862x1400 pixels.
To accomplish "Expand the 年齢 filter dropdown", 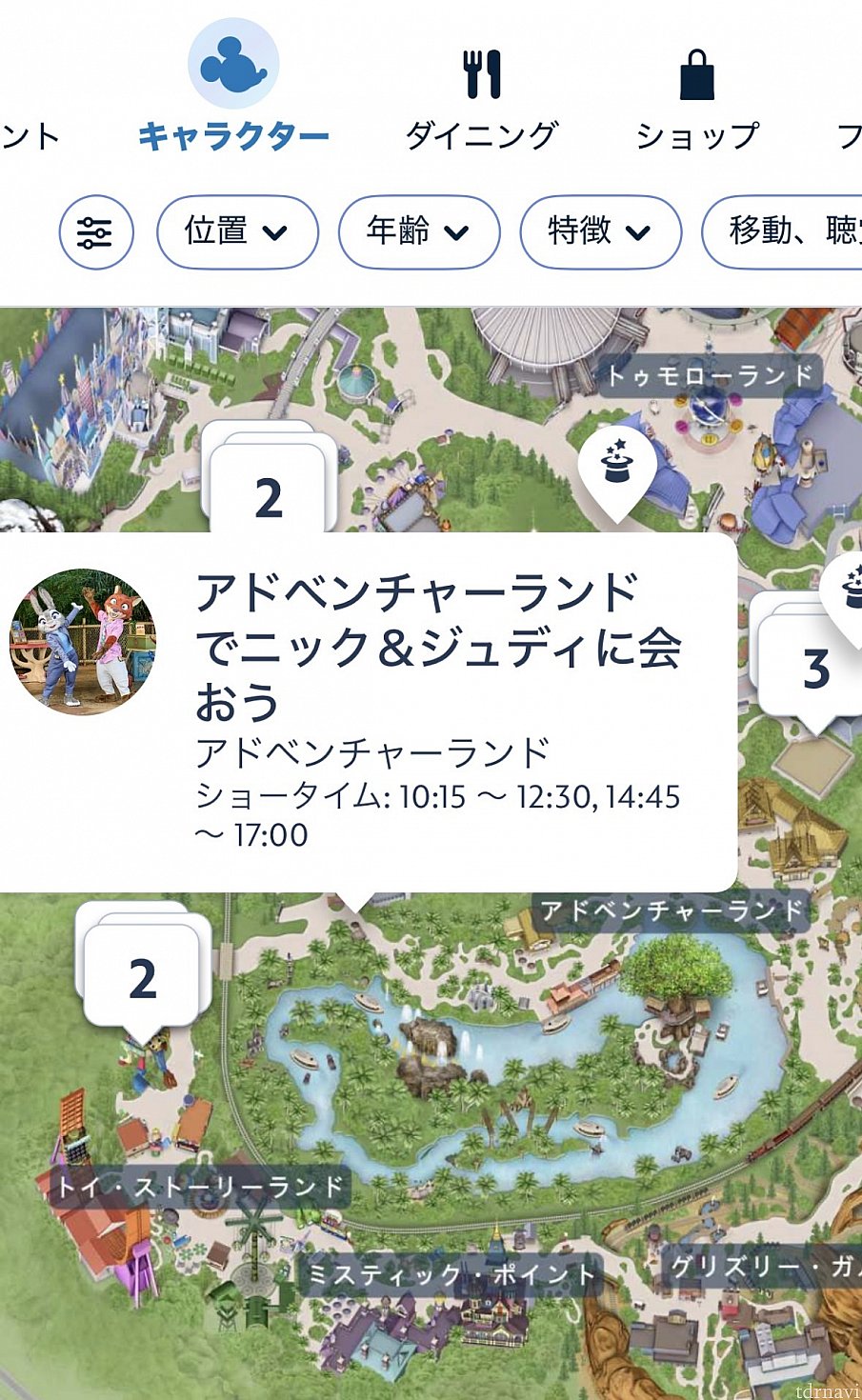I will tap(418, 231).
